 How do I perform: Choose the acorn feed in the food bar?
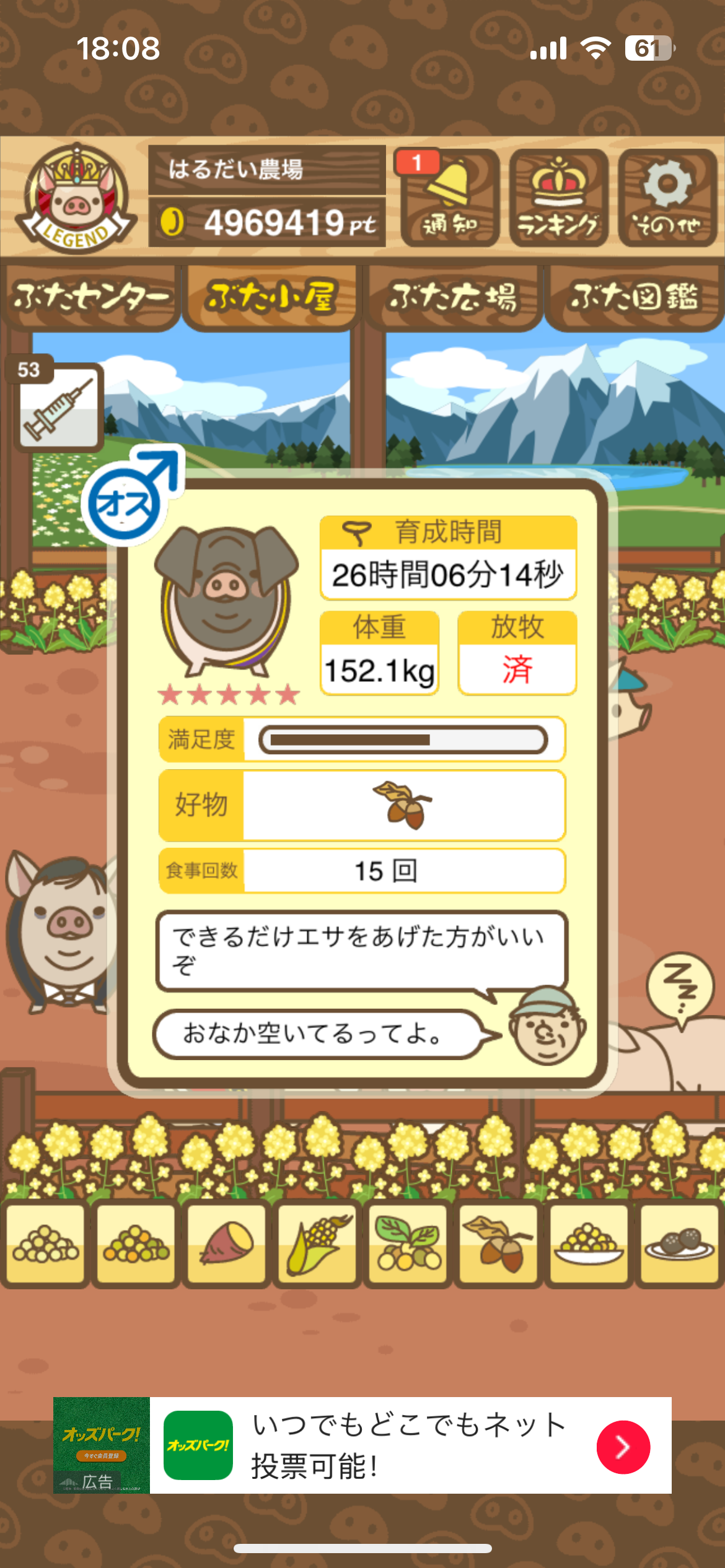click(x=498, y=1244)
